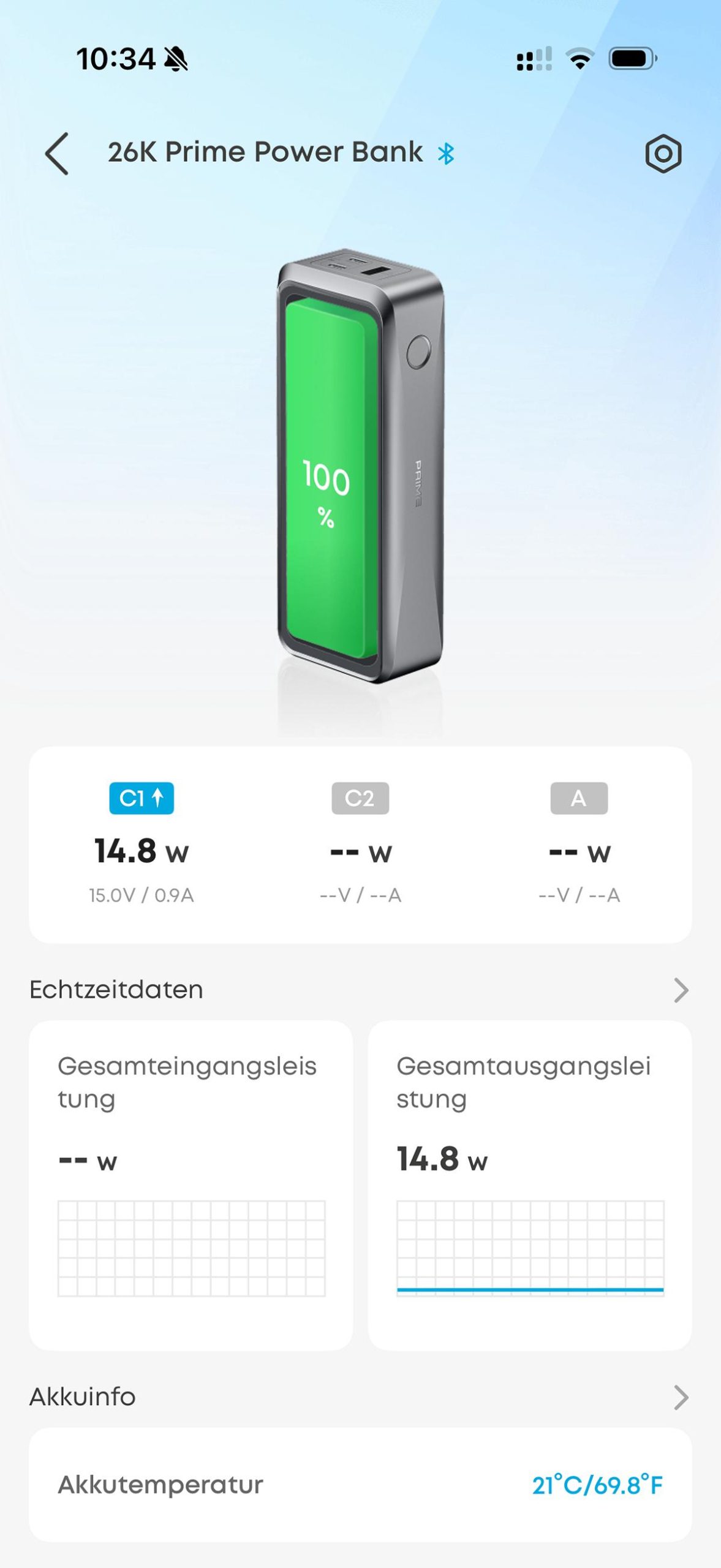Open the Akkuinfo details
The image size is (721, 1568).
tap(681, 1397)
